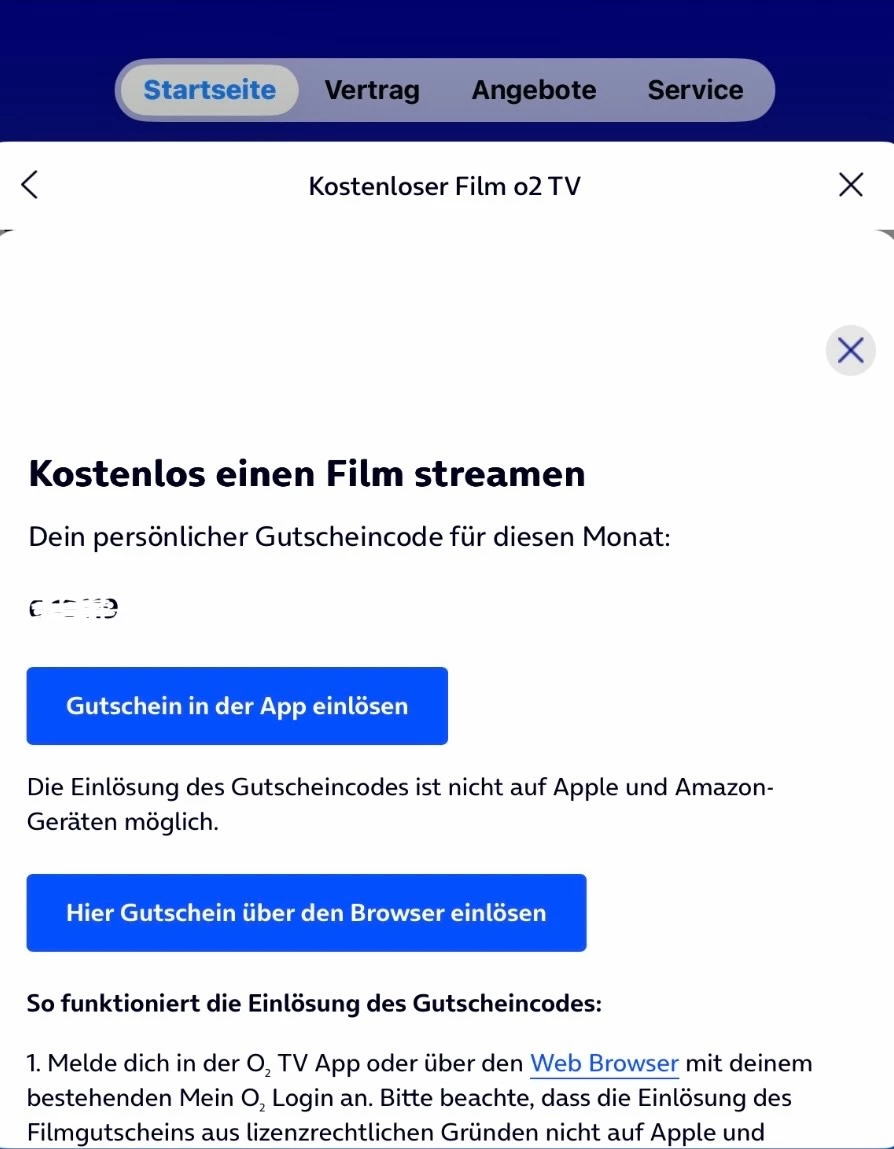Close the Kostenloser Film o2 TV sheet
The image size is (894, 1149).
point(850,185)
